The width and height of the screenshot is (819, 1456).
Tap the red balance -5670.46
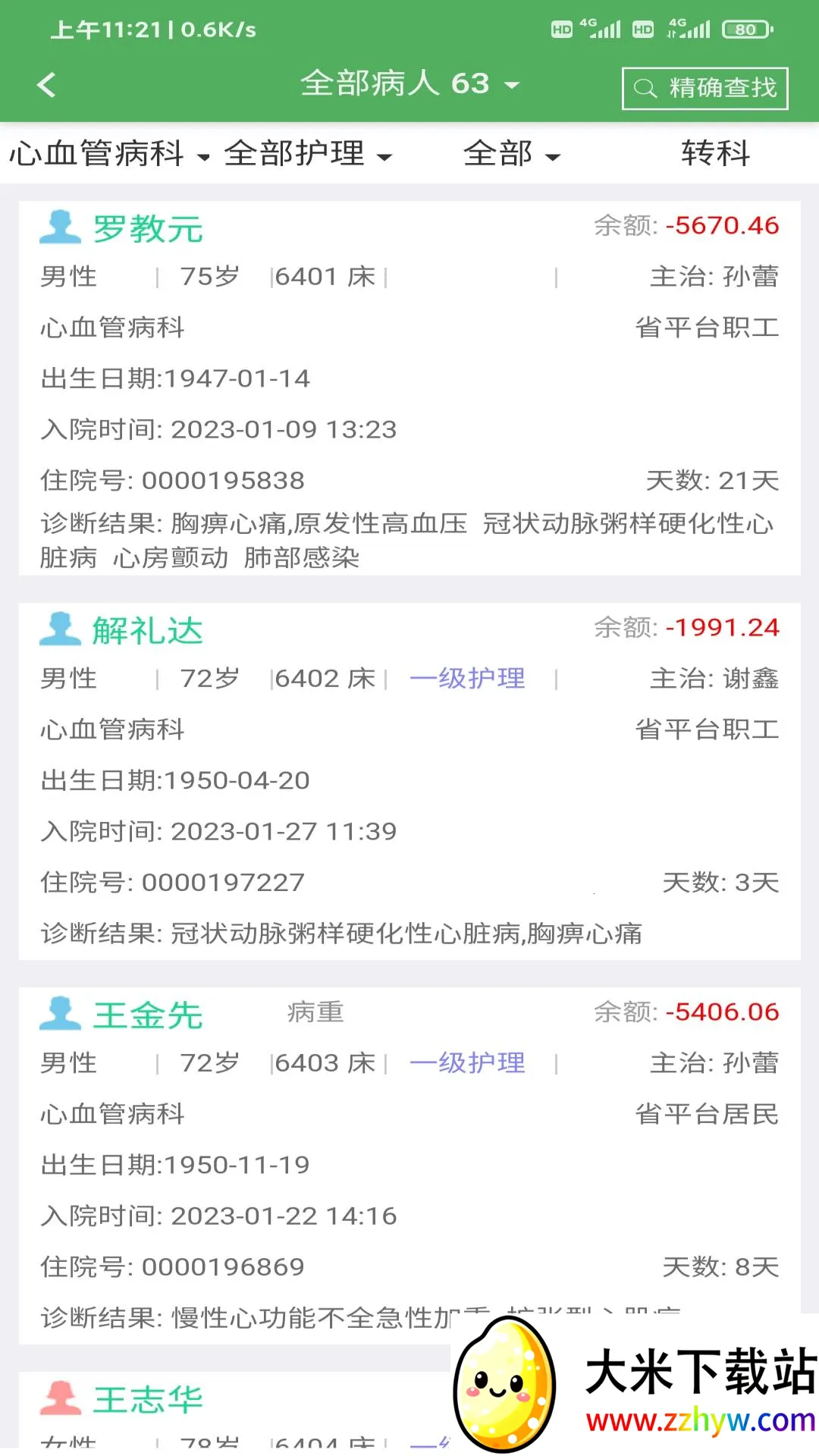[720, 225]
